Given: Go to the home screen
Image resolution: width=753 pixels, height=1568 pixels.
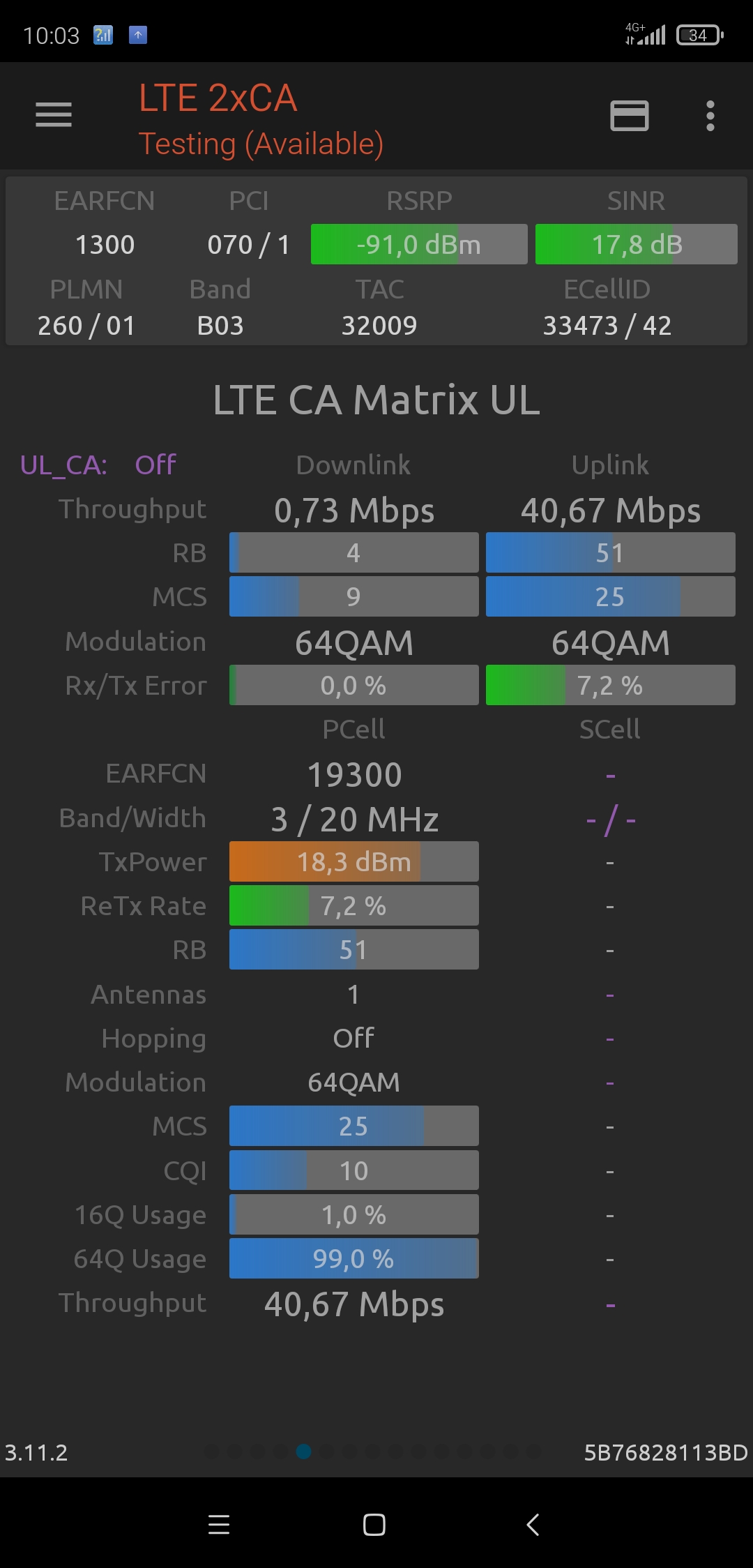Looking at the screenshot, I should click(374, 1525).
